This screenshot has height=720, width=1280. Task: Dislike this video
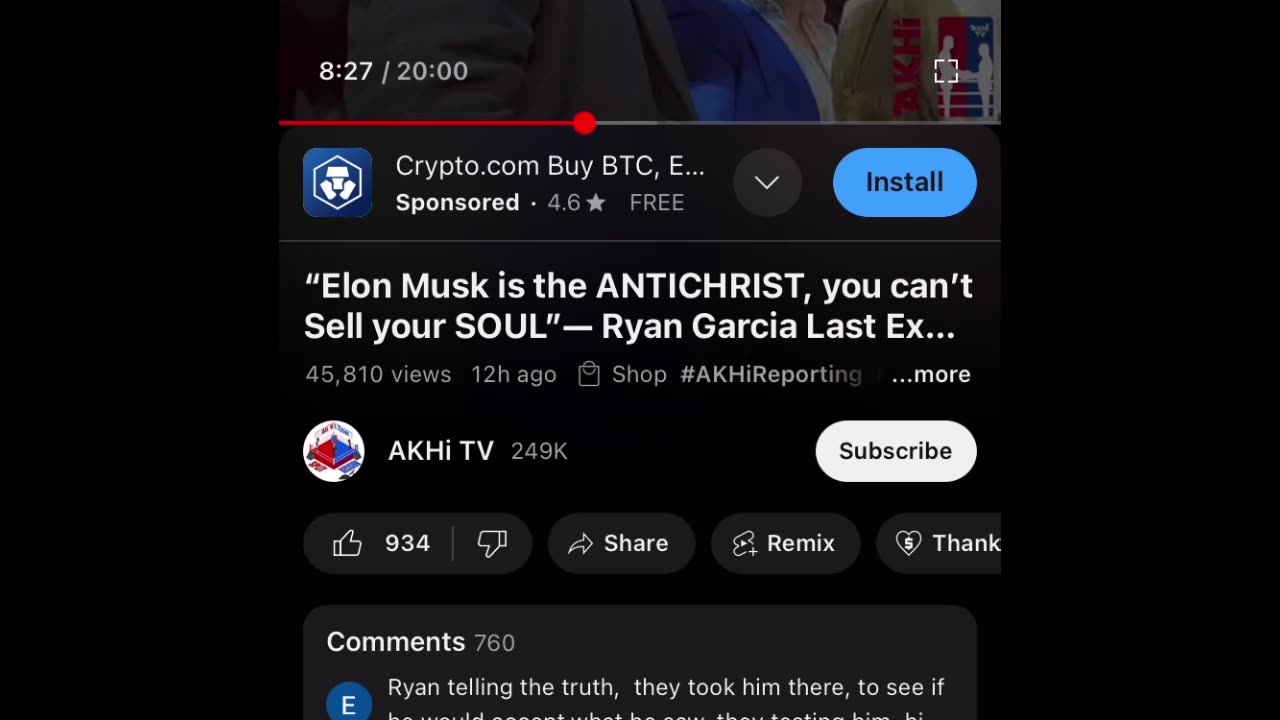click(492, 543)
